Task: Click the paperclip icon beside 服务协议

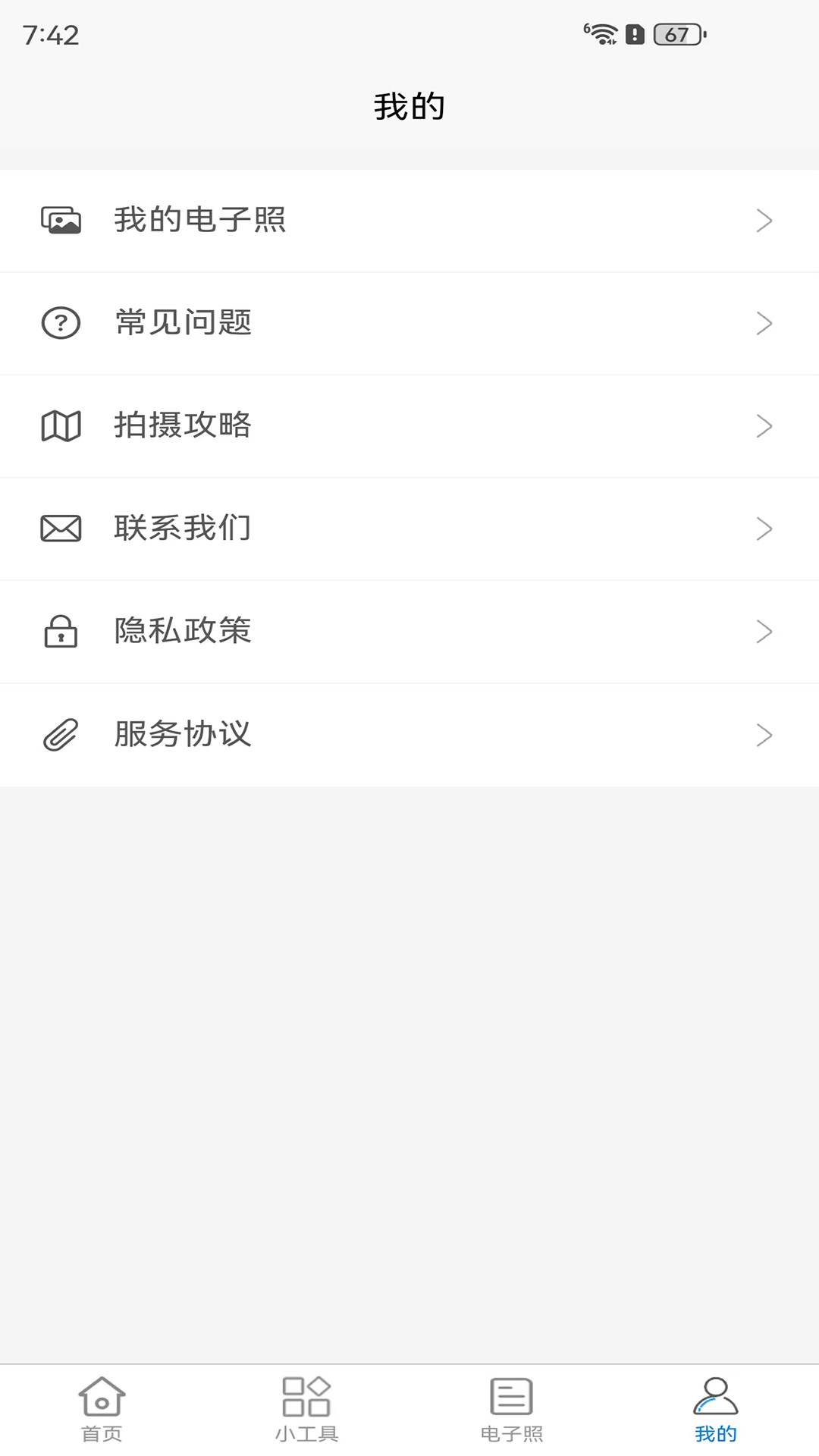Action: tap(61, 733)
